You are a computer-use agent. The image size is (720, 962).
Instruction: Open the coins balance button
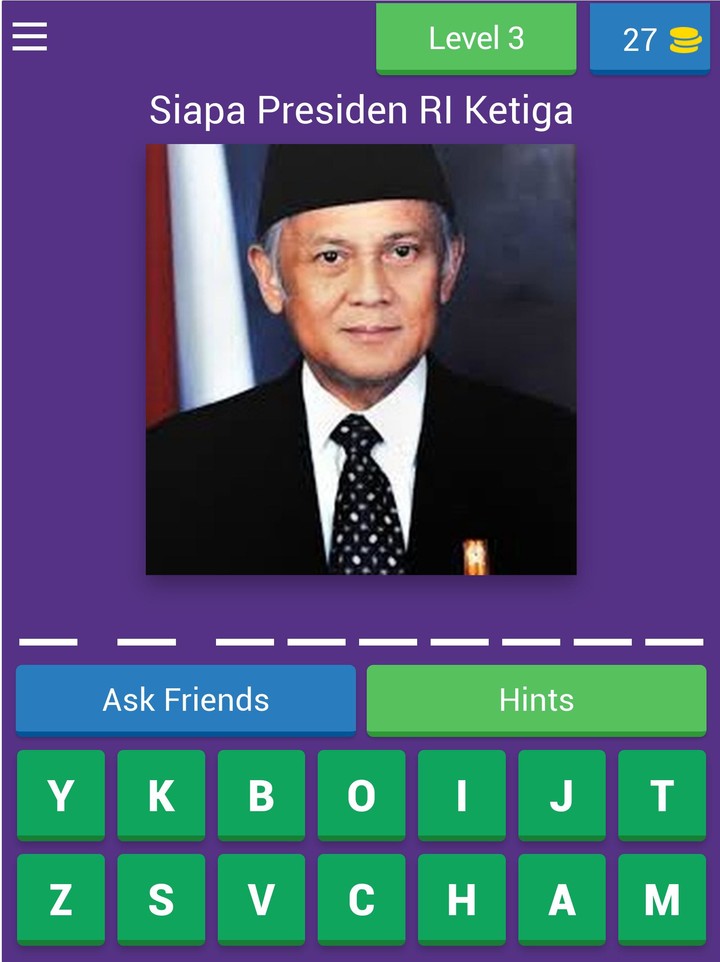tap(649, 38)
